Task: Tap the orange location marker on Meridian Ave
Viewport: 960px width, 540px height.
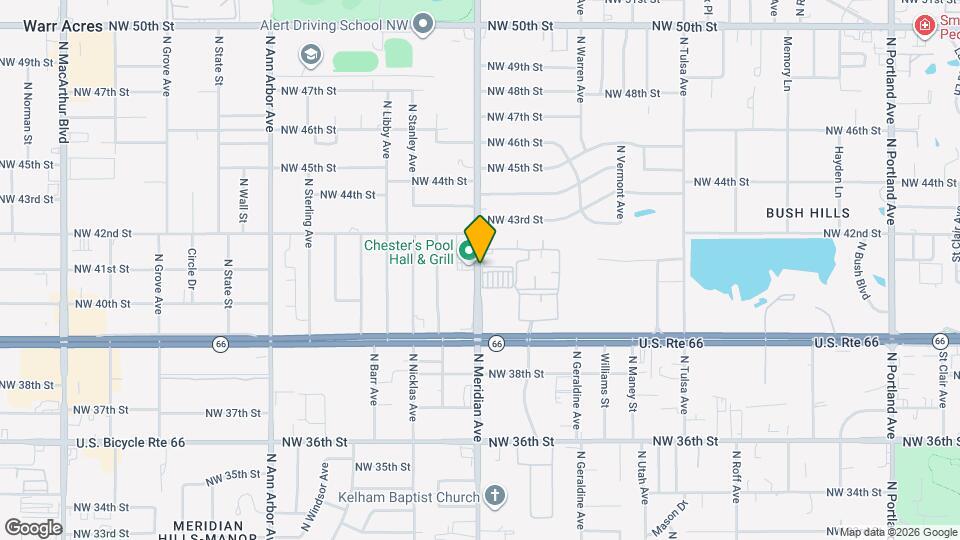Action: tap(480, 239)
